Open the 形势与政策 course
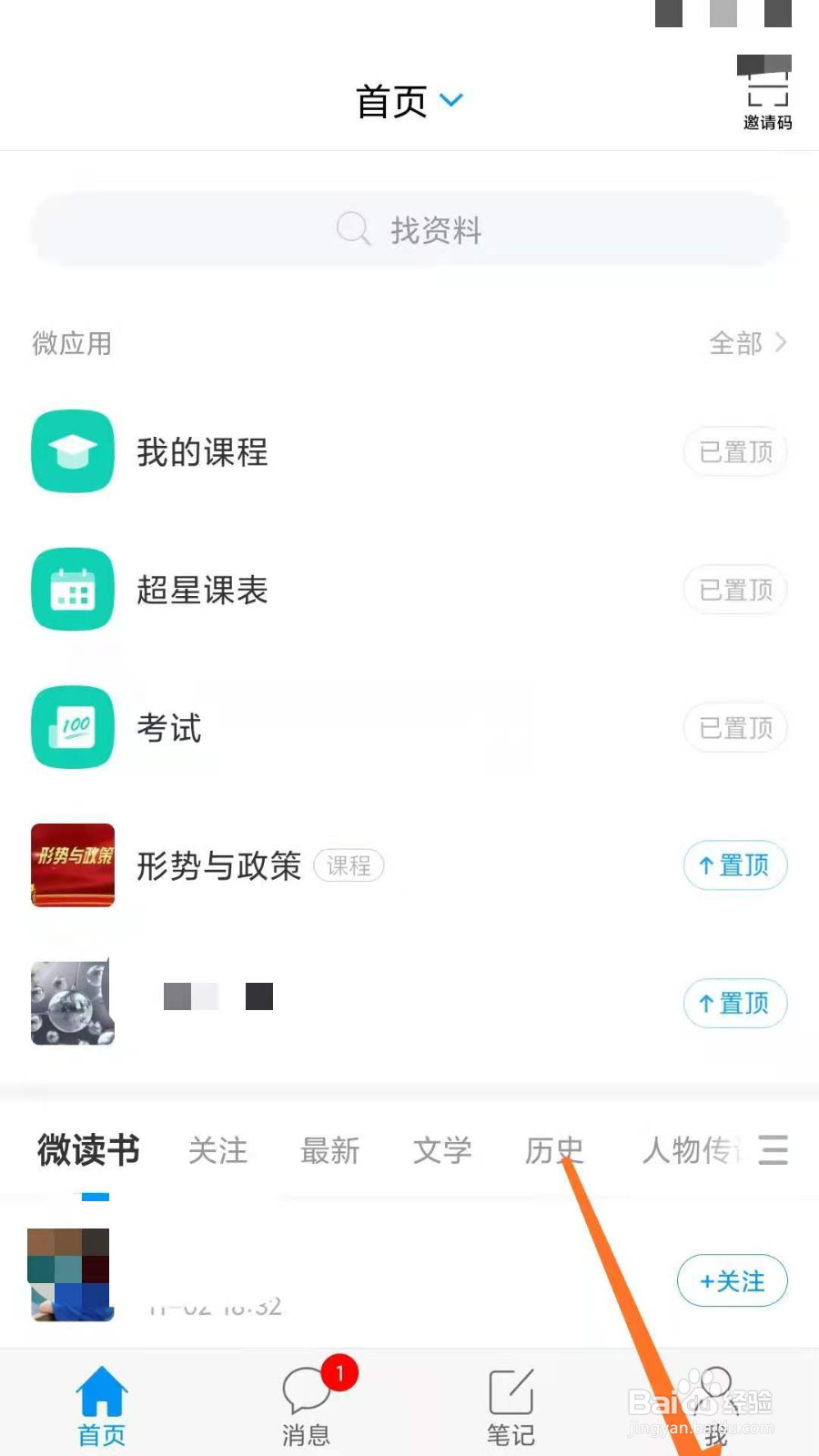Screen dimensions: 819x1456 218,866
